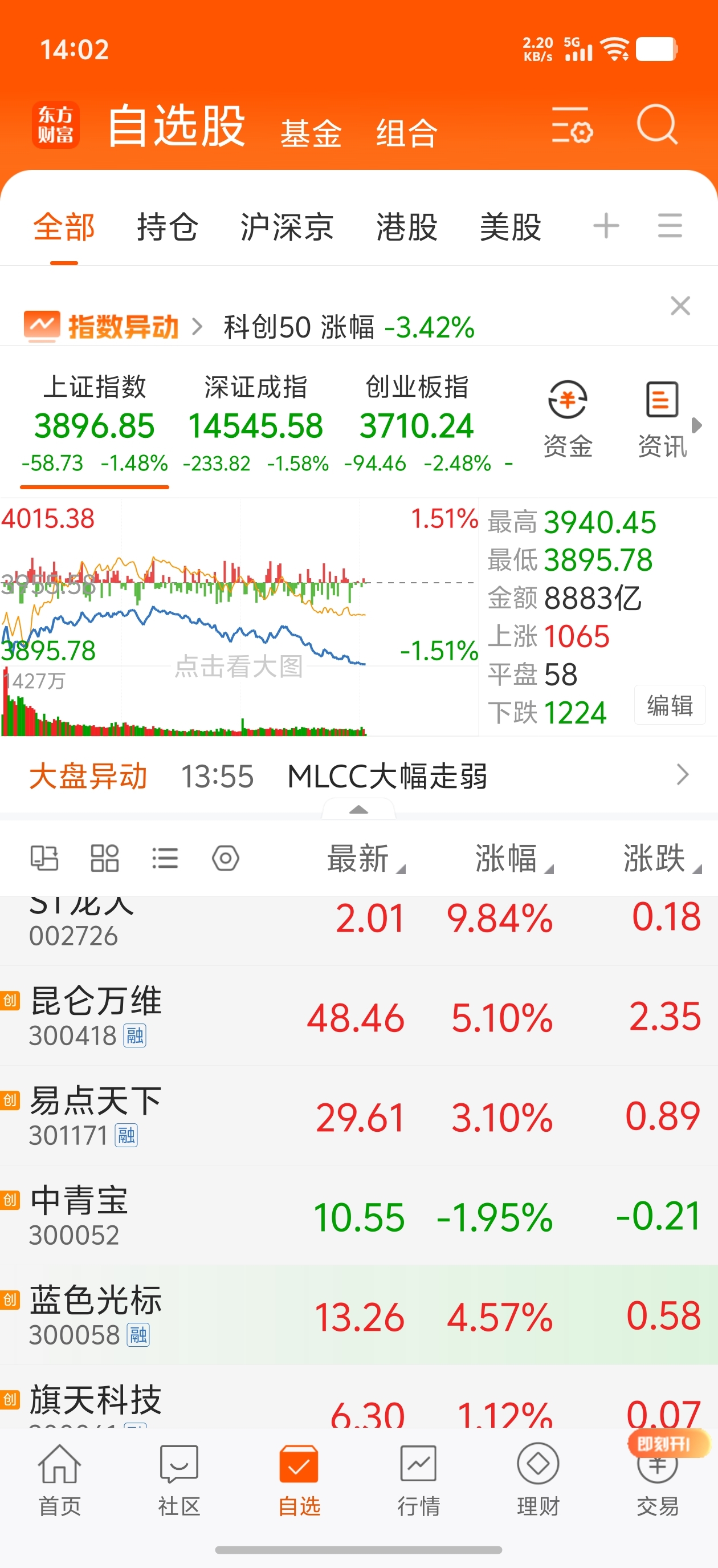Open 蓝色光标 stock row
The image size is (718, 1568).
coord(359,1315)
